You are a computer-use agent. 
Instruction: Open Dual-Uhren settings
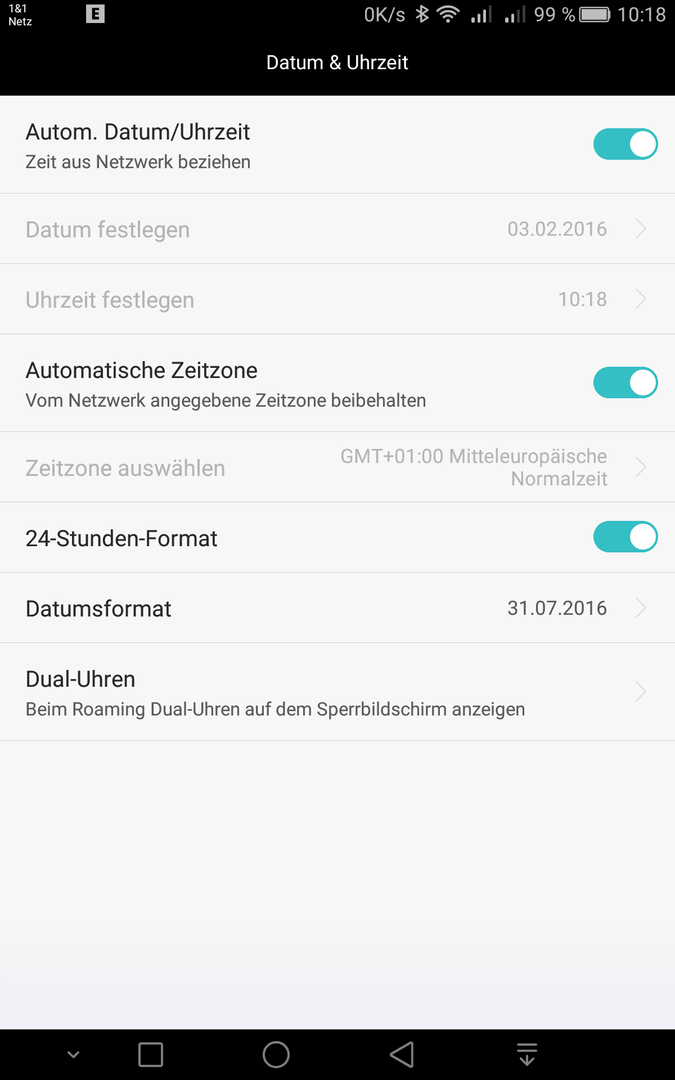tap(338, 692)
